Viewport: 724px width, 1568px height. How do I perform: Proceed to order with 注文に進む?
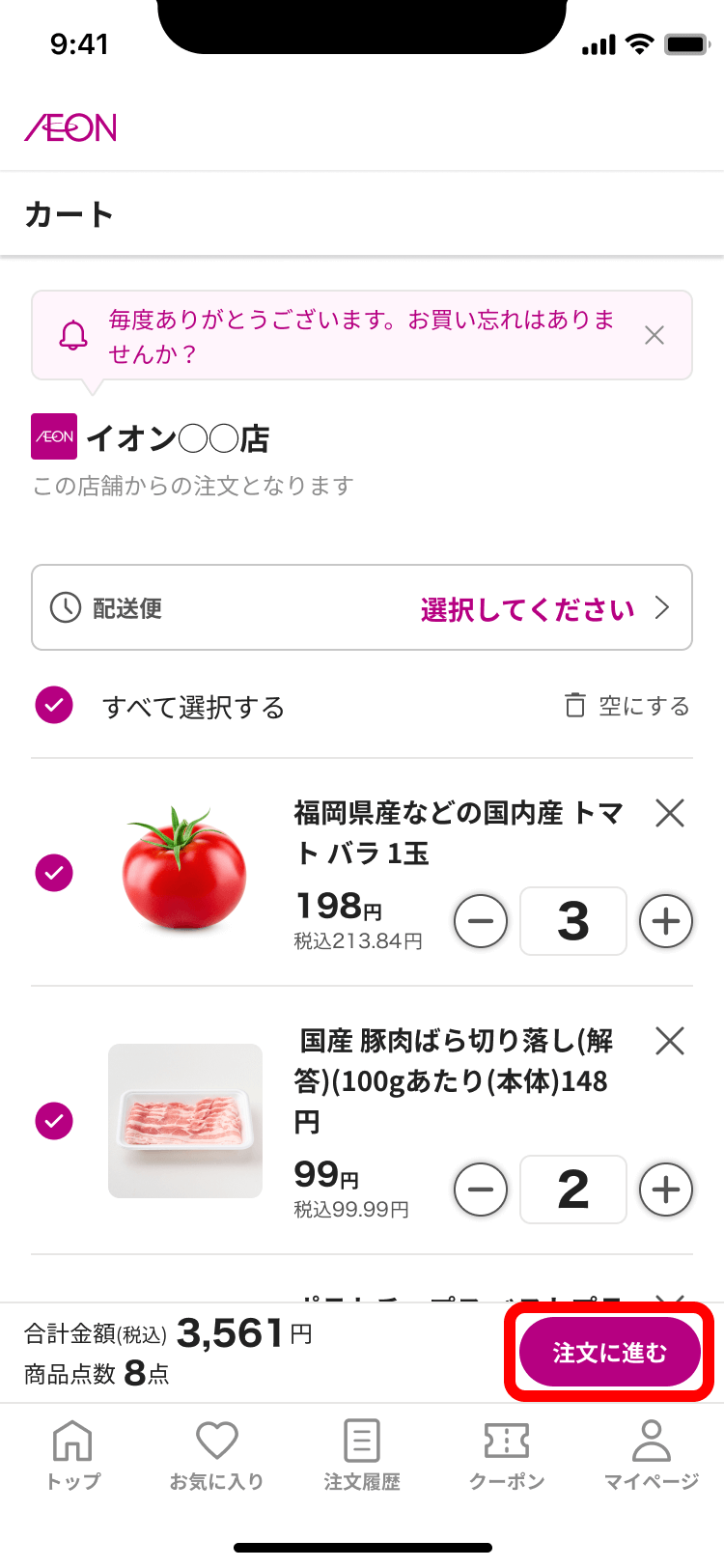pos(609,1352)
